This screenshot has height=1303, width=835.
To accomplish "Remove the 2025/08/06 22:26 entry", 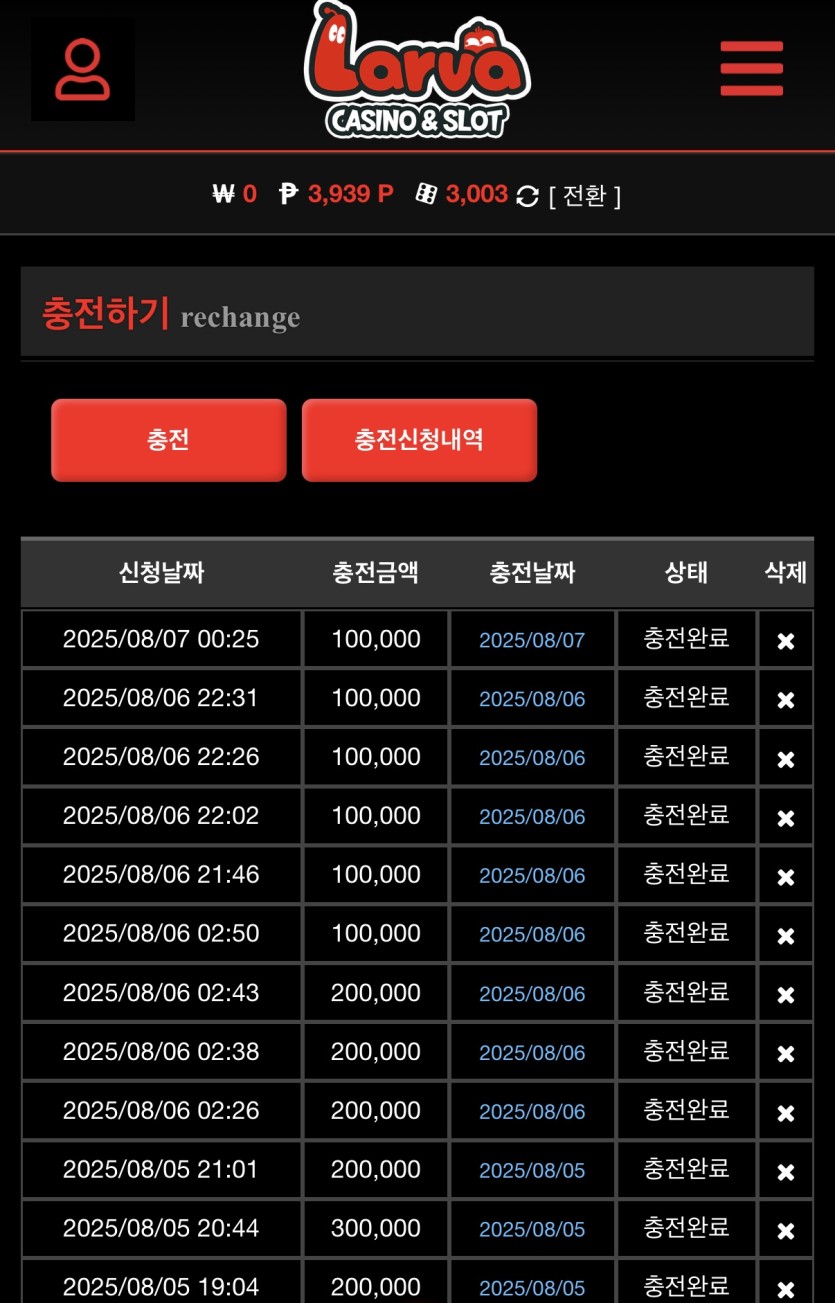I will coord(785,759).
